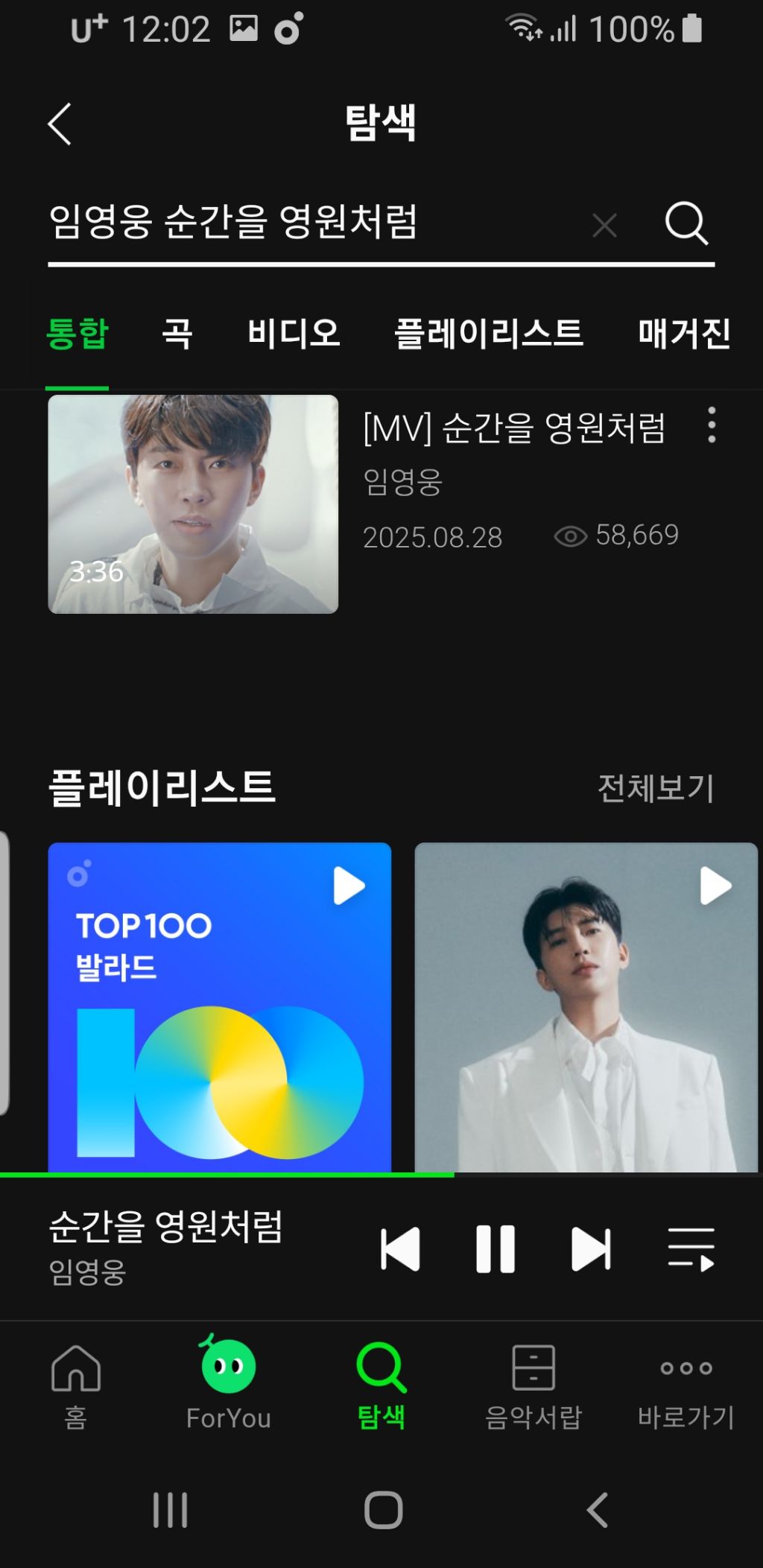The width and height of the screenshot is (763, 1568).
Task: Edit the search field text
Action: point(298,223)
